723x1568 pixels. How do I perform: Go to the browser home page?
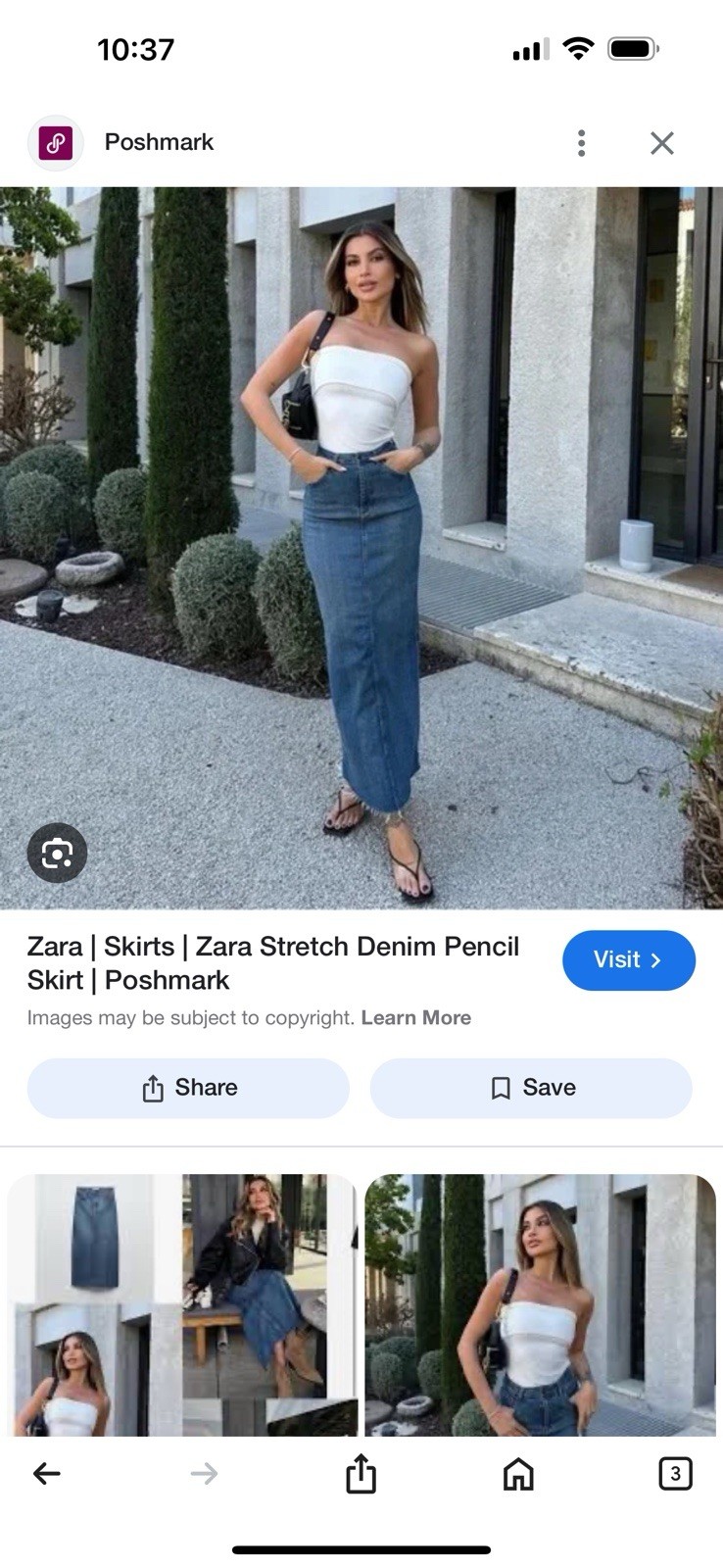(518, 1473)
